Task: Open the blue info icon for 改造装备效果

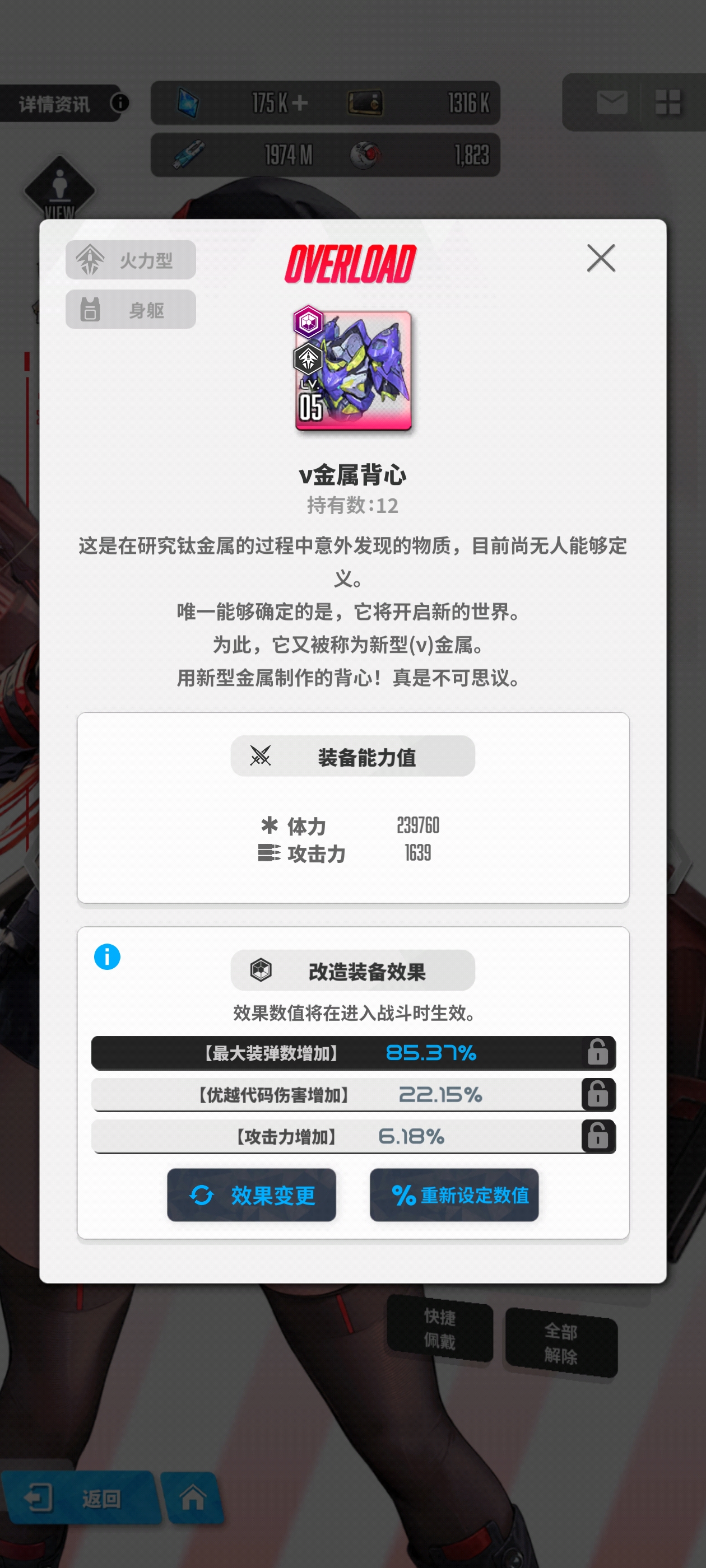Action: [x=107, y=956]
